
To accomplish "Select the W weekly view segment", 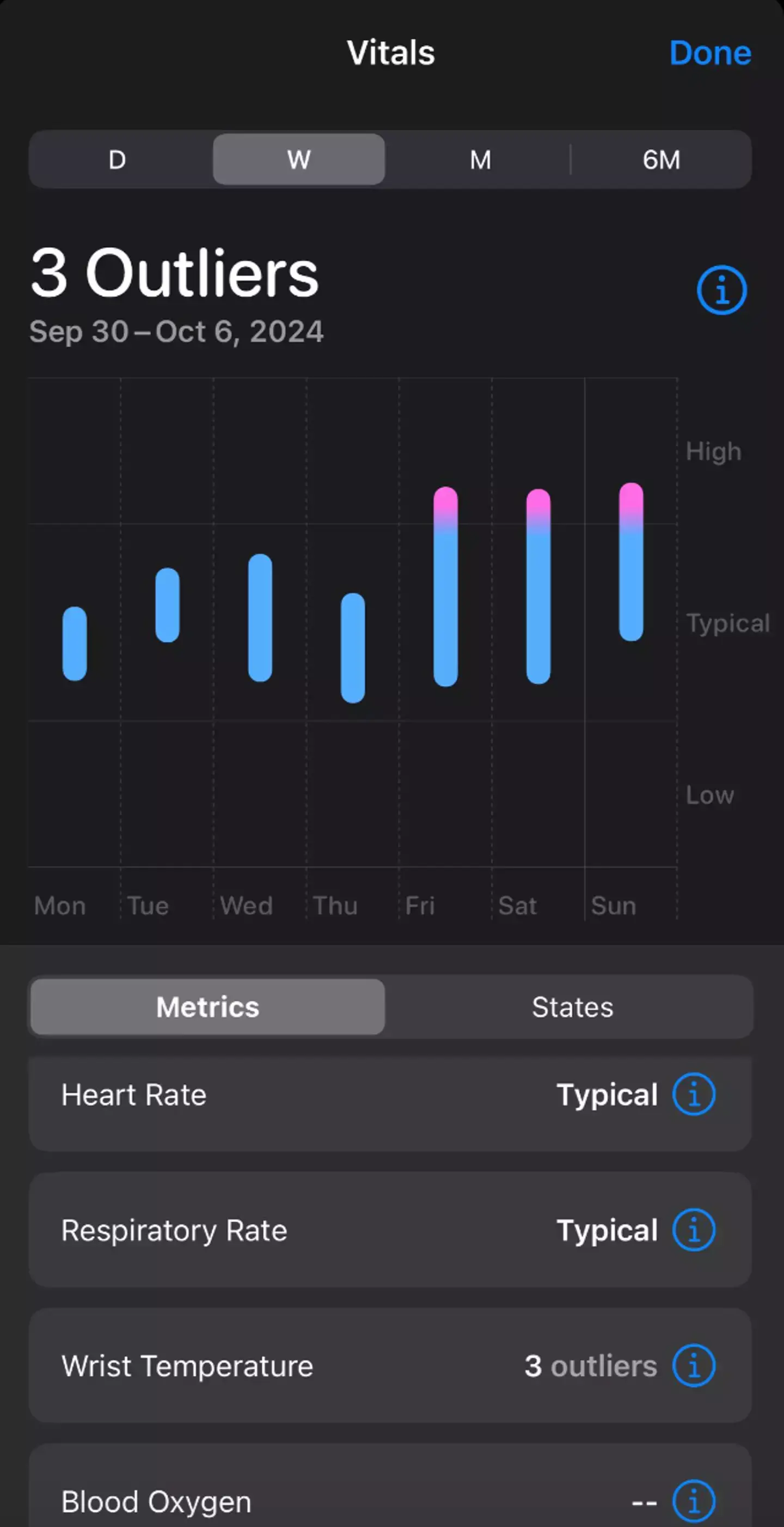I will coord(298,160).
